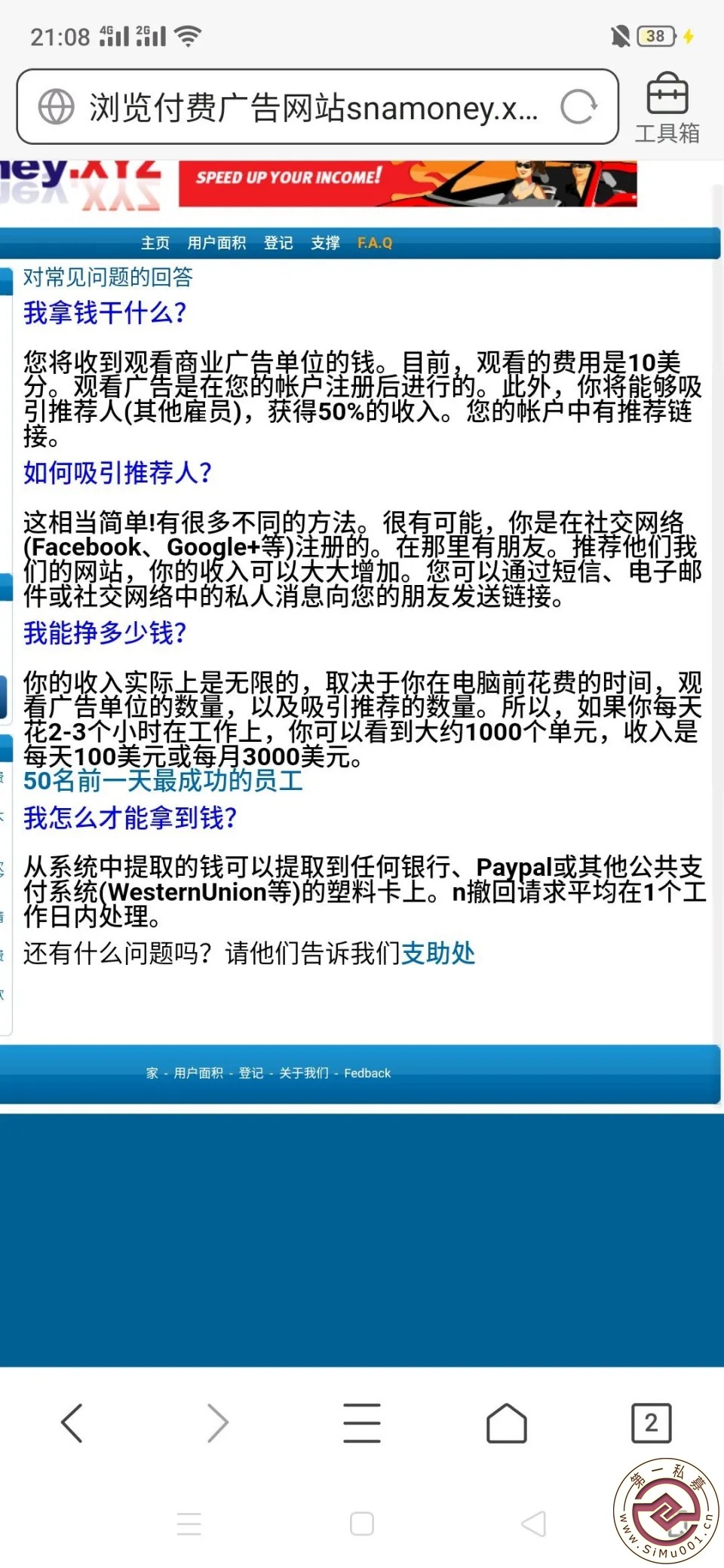Select F.A.Q in the top menu
This screenshot has width=724, height=1568.
(375, 243)
